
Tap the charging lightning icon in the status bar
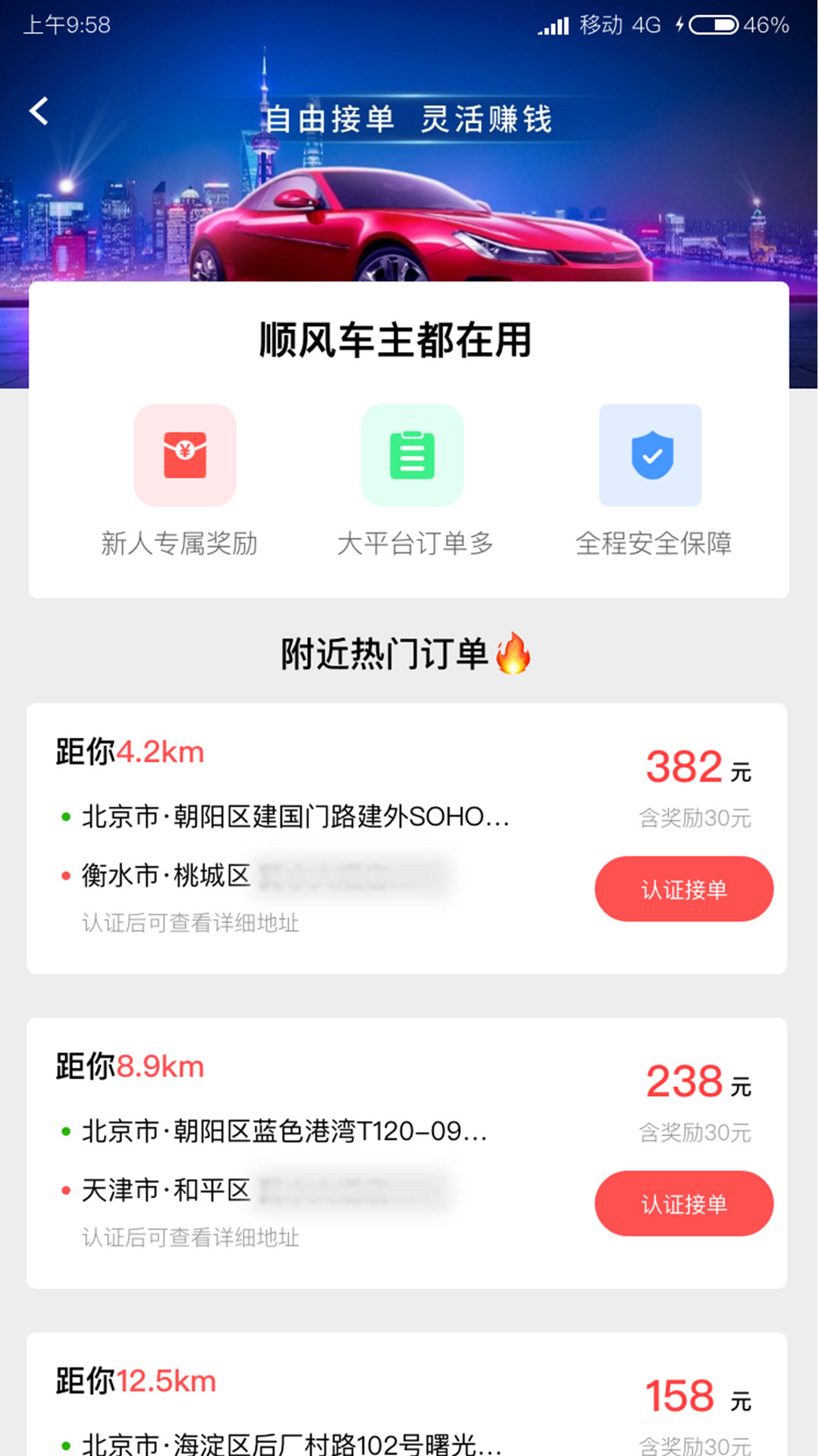tap(681, 25)
